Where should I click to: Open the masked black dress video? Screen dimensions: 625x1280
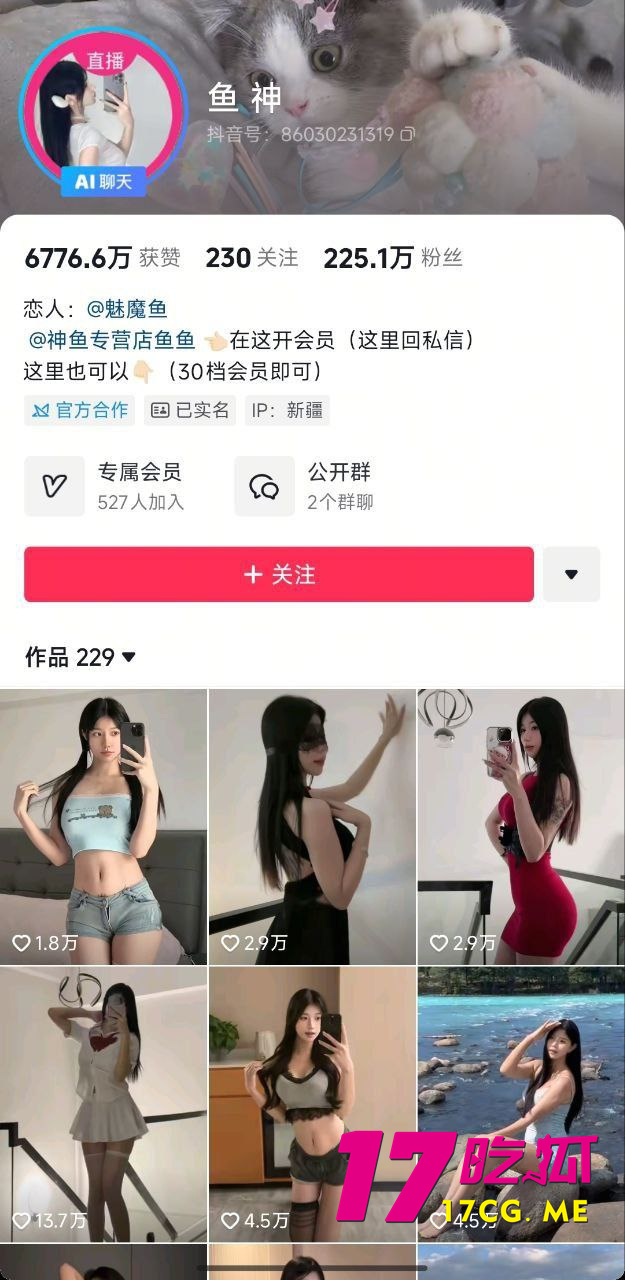click(312, 826)
